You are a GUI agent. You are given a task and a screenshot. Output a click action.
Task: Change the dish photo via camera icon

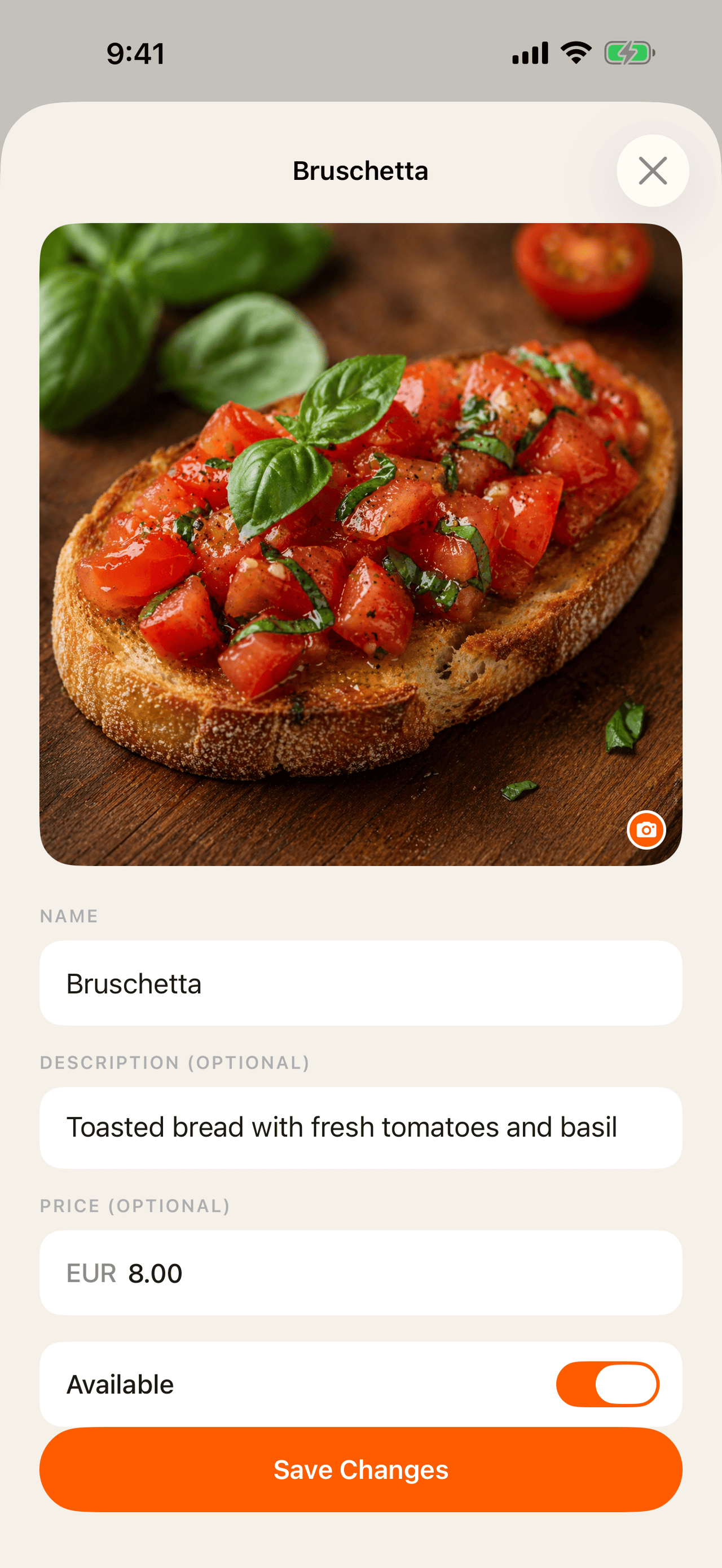point(646,829)
